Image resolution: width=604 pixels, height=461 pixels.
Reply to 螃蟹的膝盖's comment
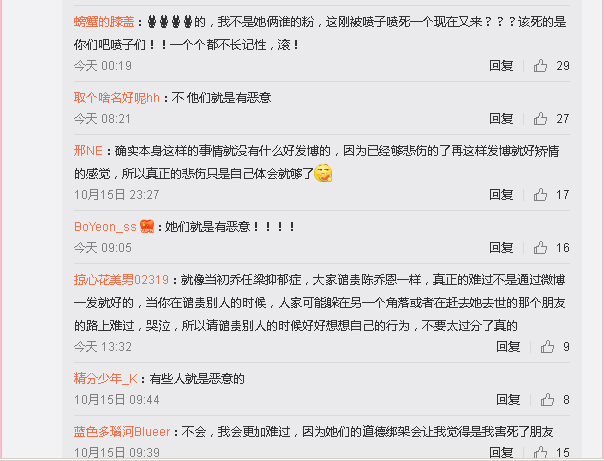(x=501, y=66)
